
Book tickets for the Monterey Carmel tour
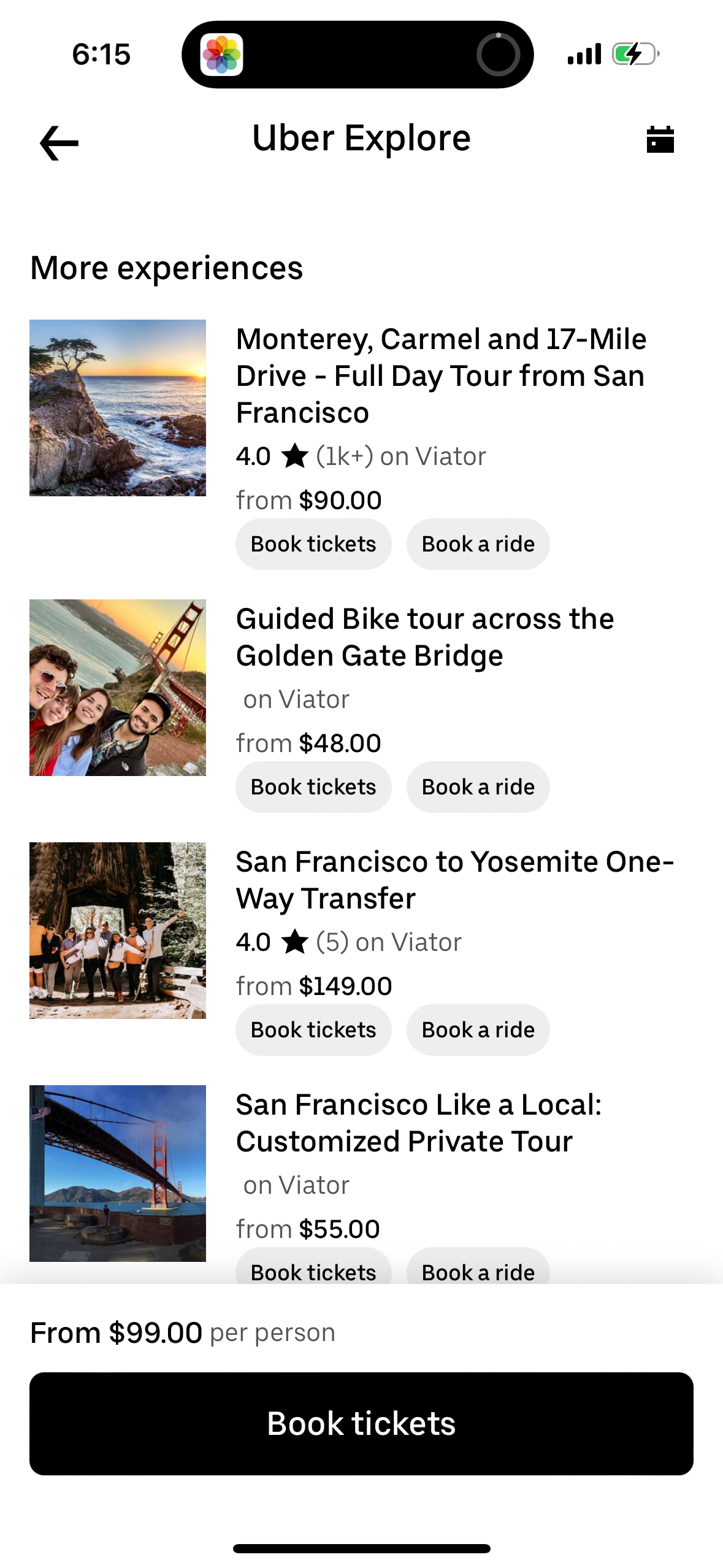tap(313, 544)
